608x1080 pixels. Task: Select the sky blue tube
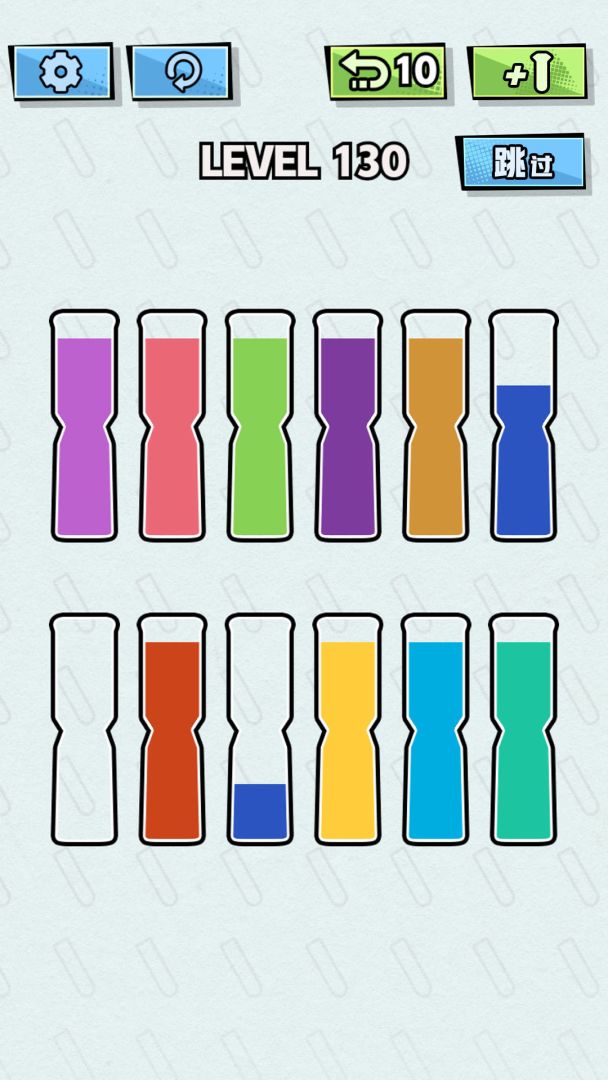pyautogui.click(x=436, y=730)
